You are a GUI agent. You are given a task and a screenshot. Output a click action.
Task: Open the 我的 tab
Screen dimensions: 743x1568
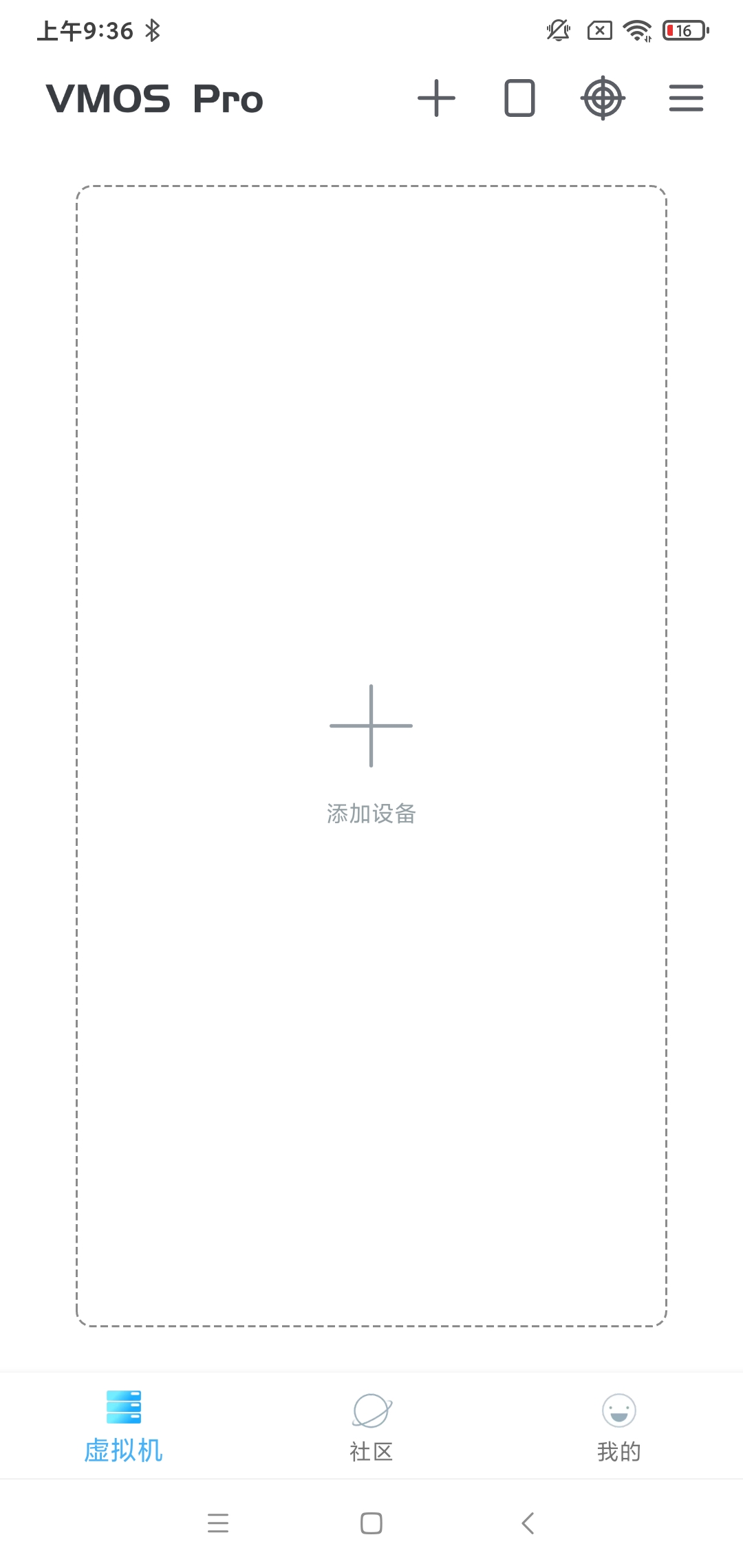pos(618,1426)
